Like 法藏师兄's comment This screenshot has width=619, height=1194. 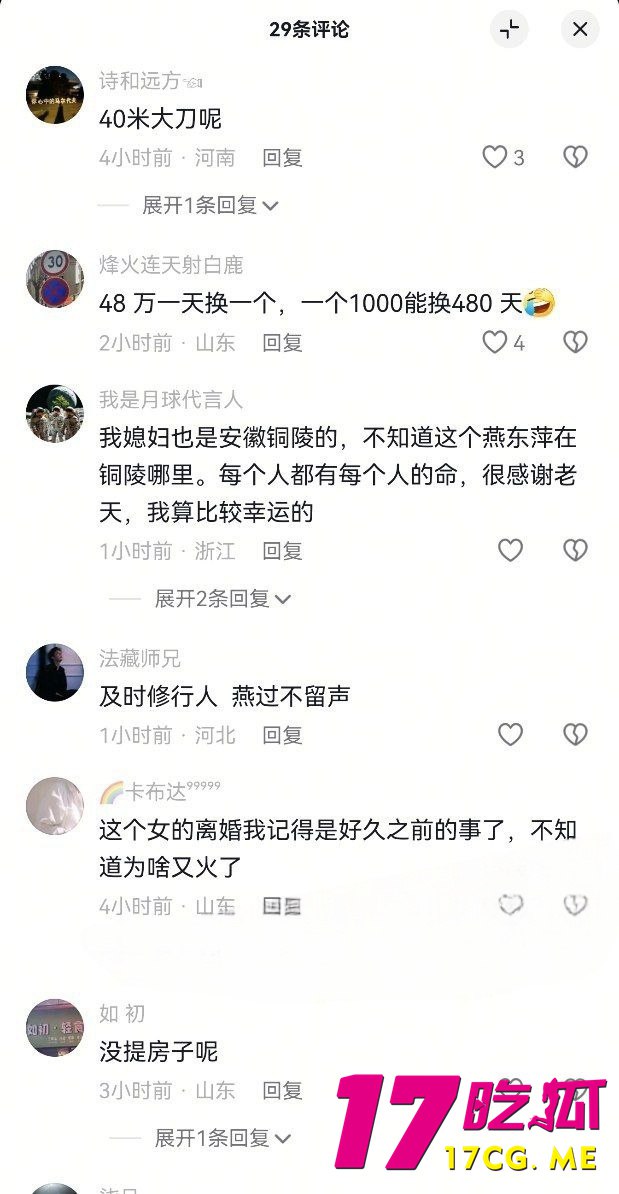pyautogui.click(x=511, y=735)
